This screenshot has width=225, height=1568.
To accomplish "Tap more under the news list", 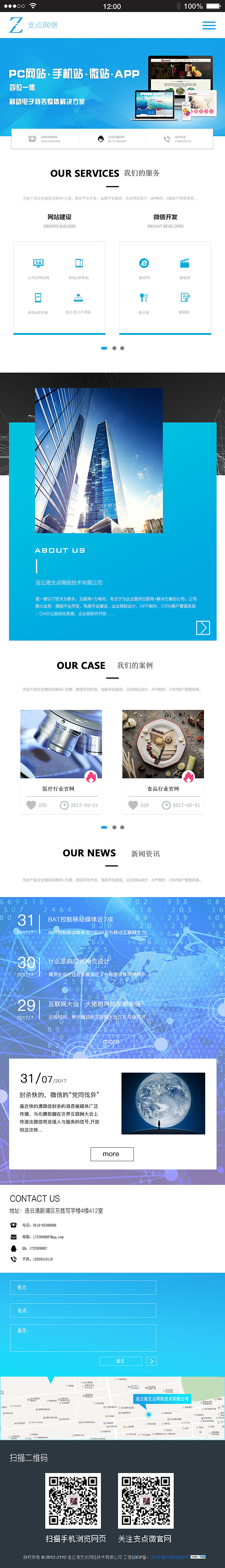I will [x=111, y=1041].
